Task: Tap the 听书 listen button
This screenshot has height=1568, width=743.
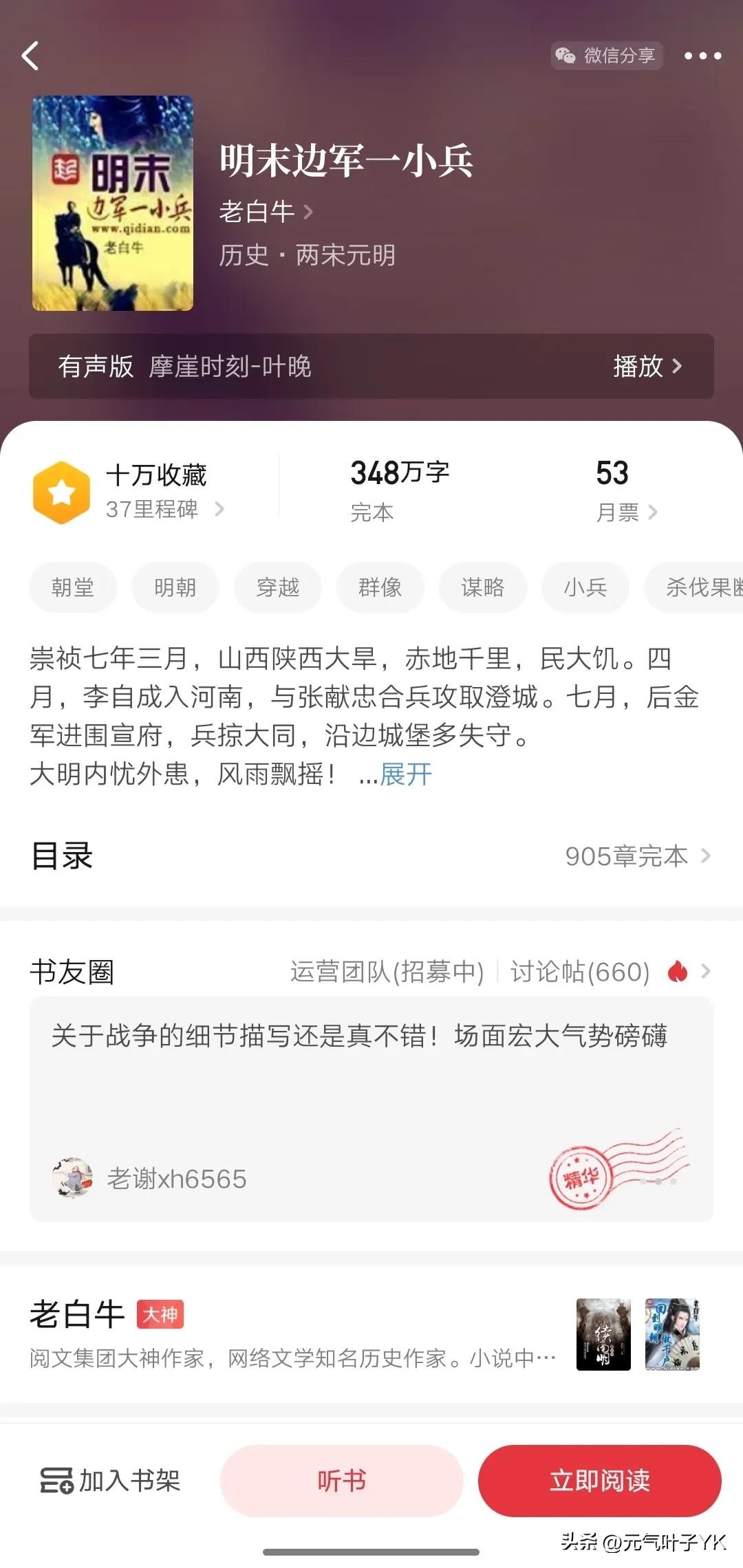Action: [341, 1480]
